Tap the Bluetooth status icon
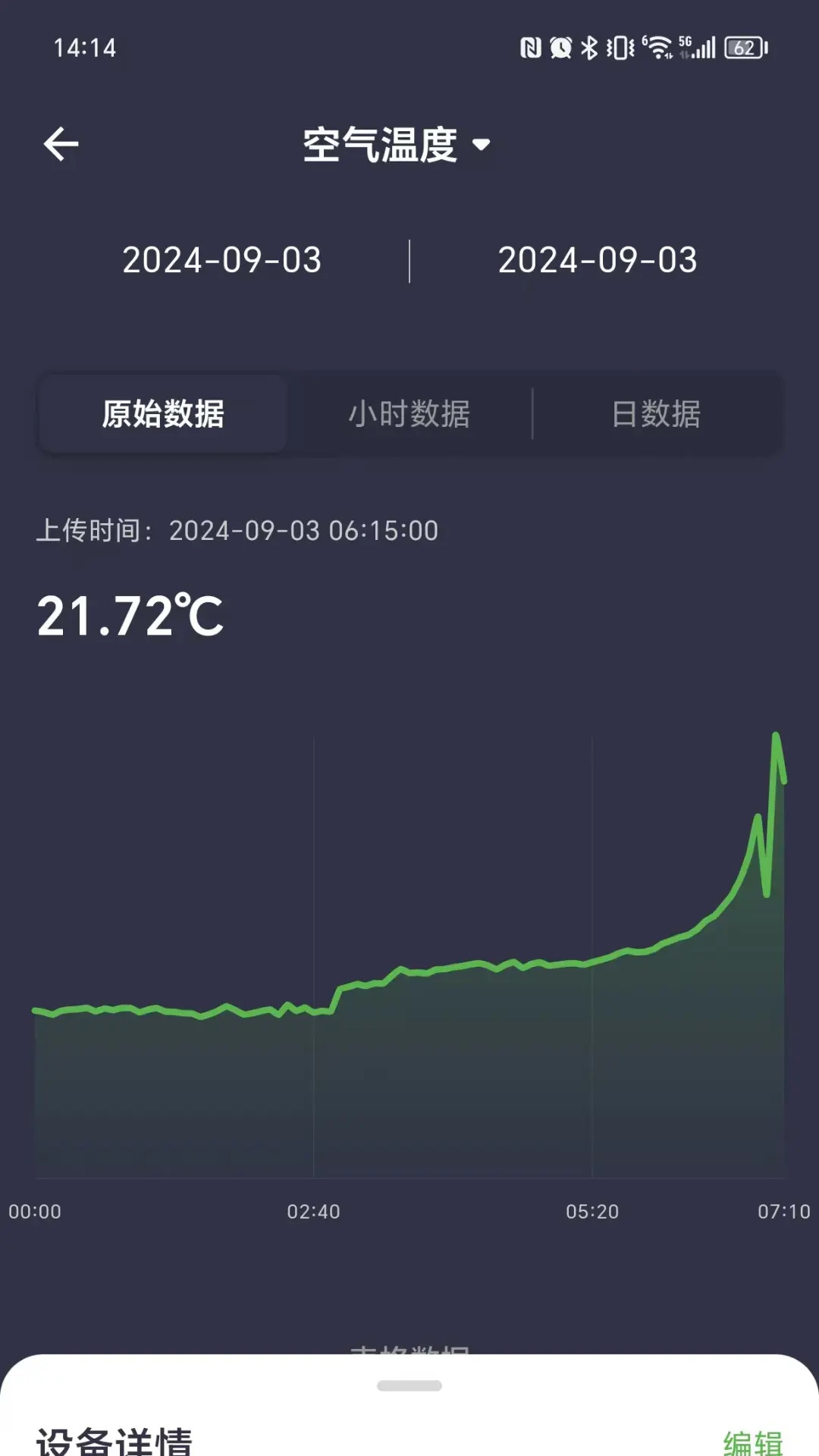Viewport: 819px width, 1456px height. [588, 47]
